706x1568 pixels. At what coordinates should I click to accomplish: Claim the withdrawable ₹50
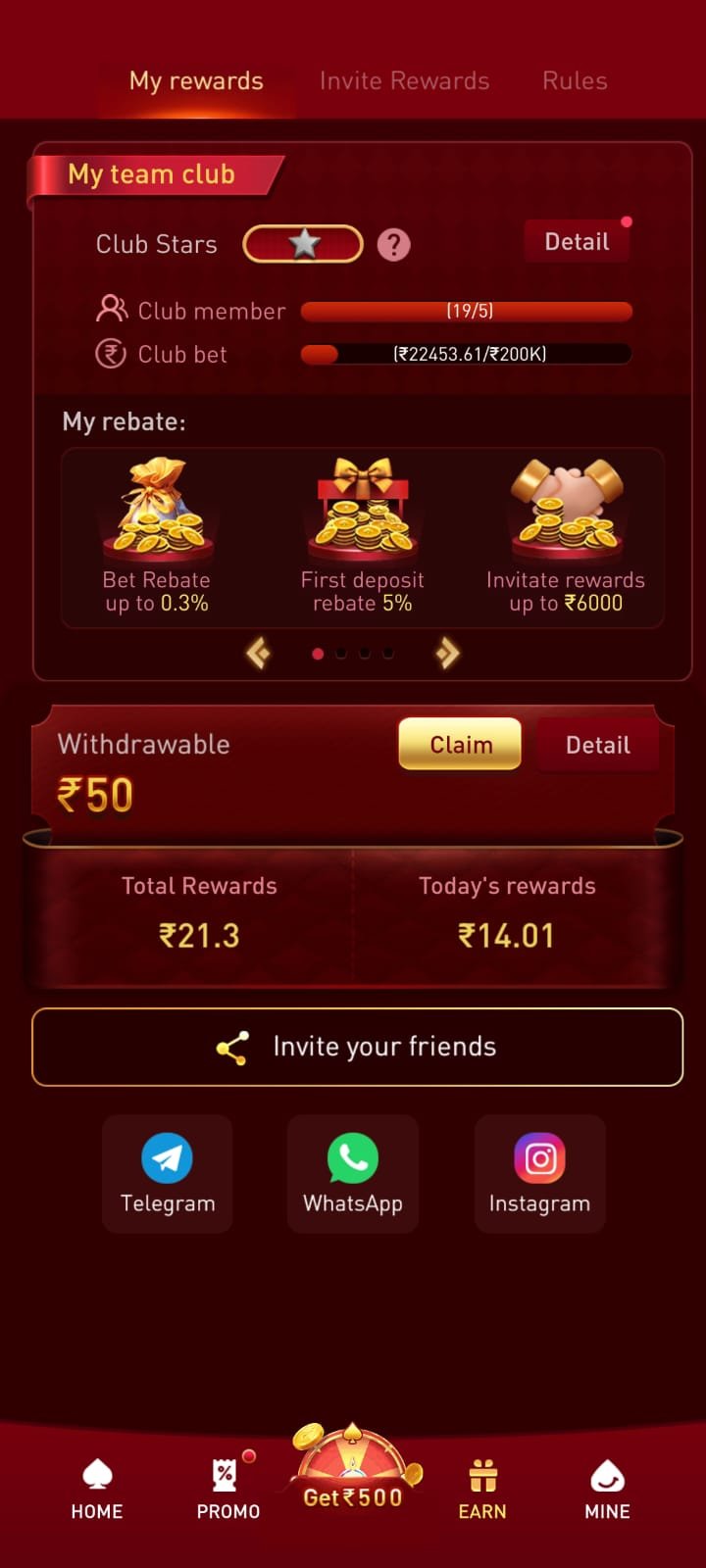460,745
